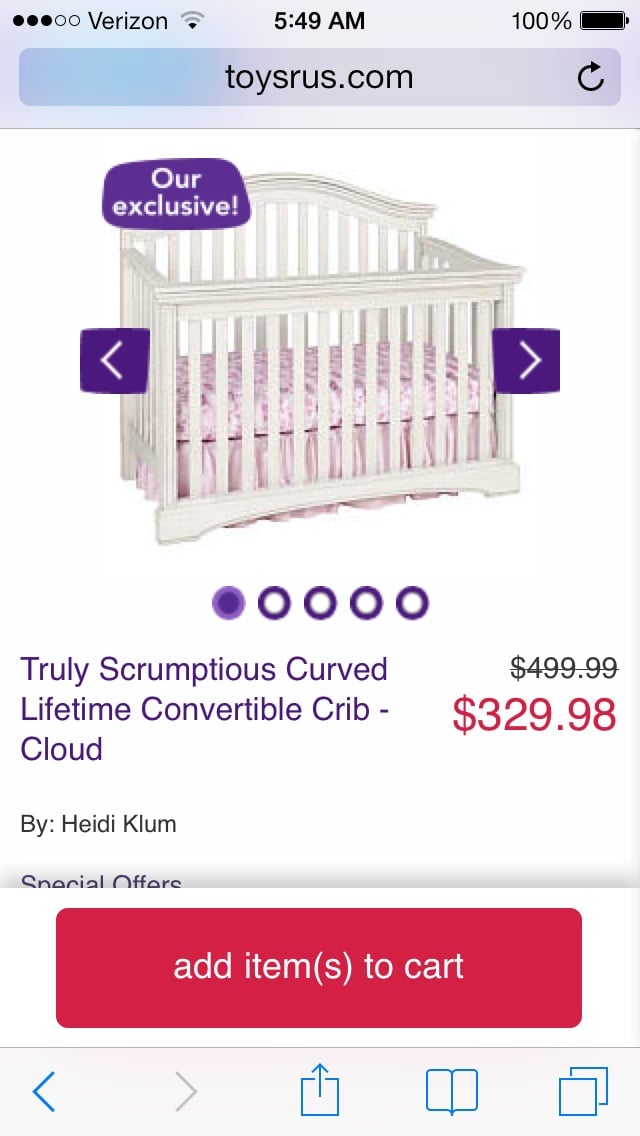
Task: Go back in Safari
Action: 43,1091
